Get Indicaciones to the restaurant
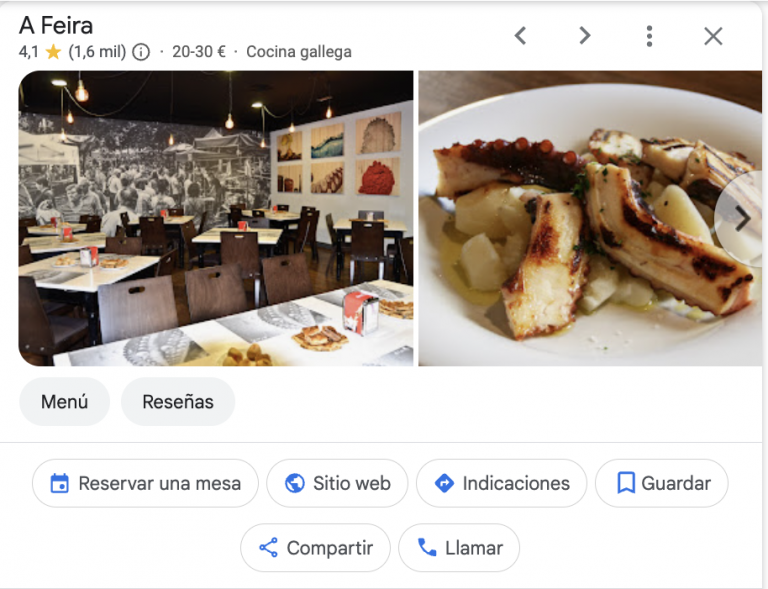The height and width of the screenshot is (589, 768). pyautogui.click(x=501, y=483)
